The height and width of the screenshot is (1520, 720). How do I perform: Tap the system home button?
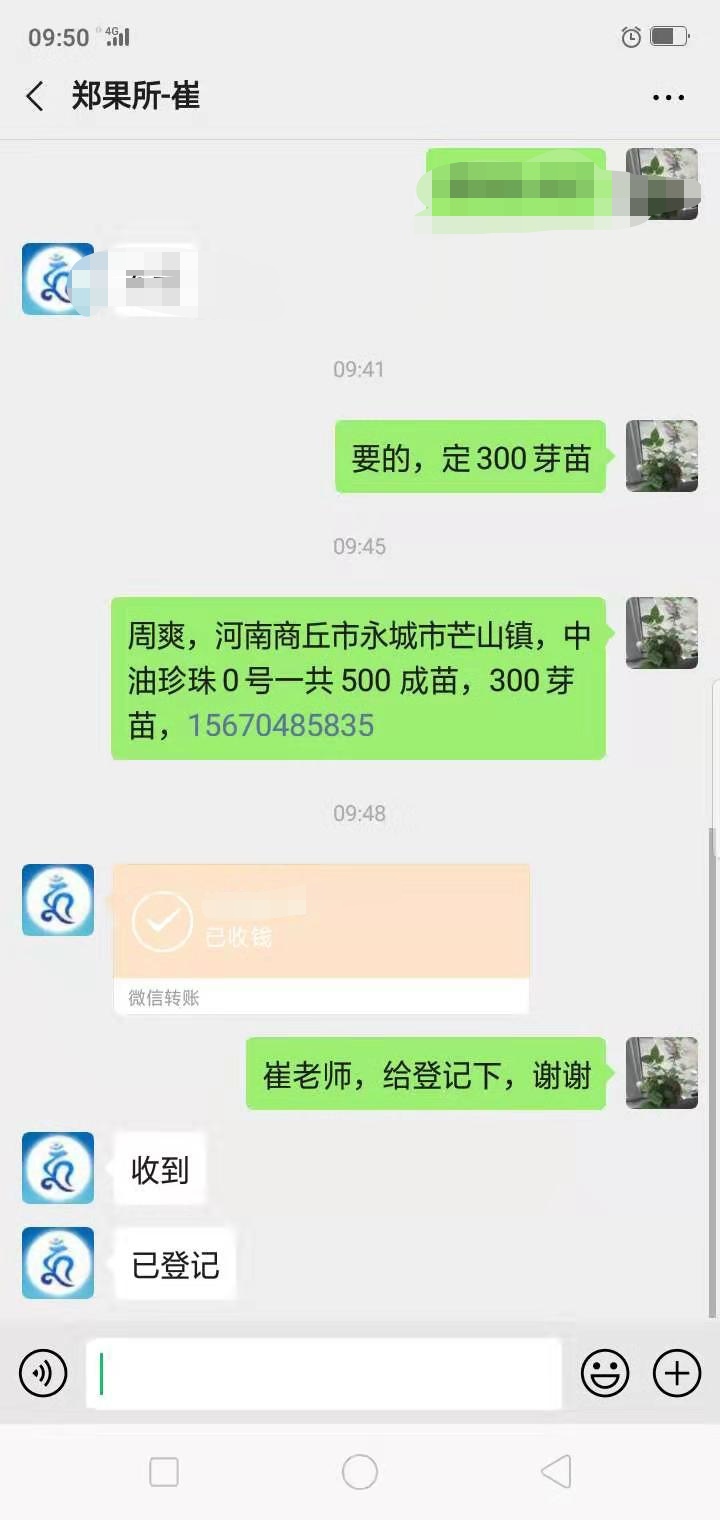pos(360,1472)
